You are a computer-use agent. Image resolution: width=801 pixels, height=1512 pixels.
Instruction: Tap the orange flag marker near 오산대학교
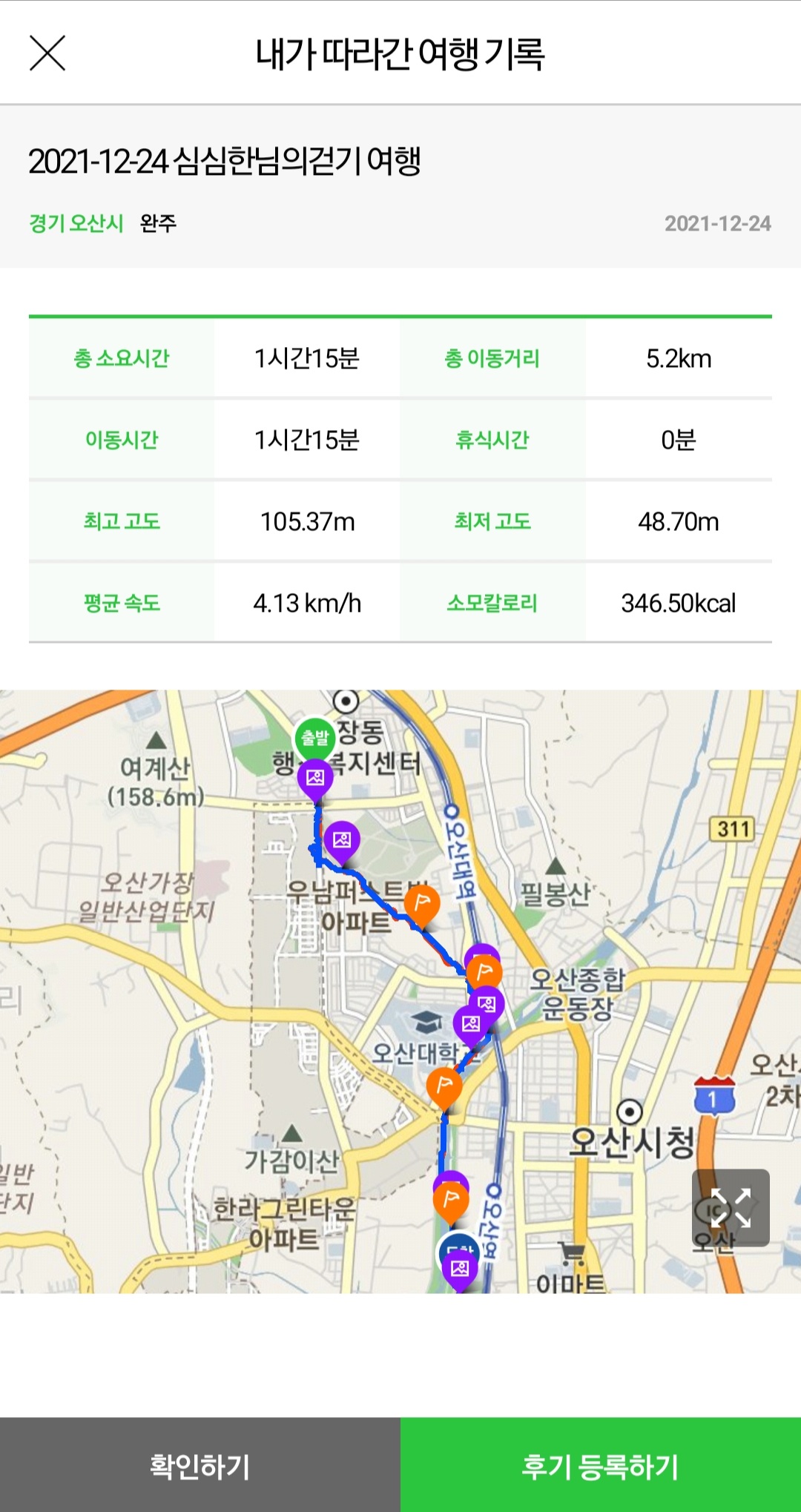click(x=444, y=1088)
